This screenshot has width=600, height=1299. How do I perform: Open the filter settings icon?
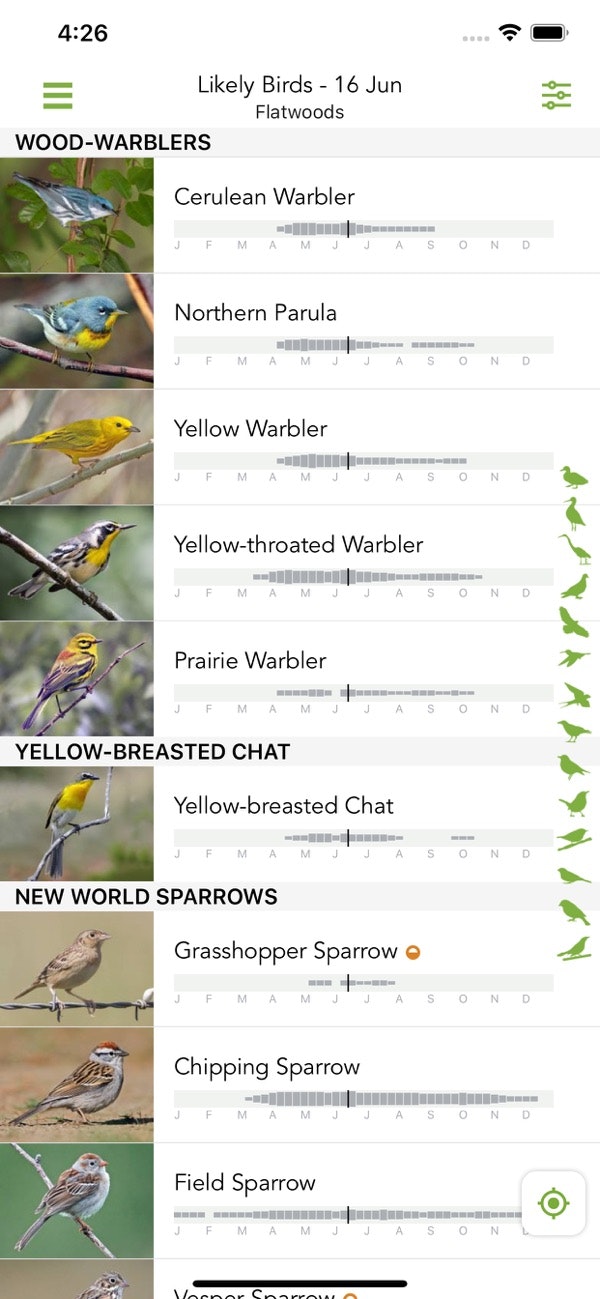[556, 95]
